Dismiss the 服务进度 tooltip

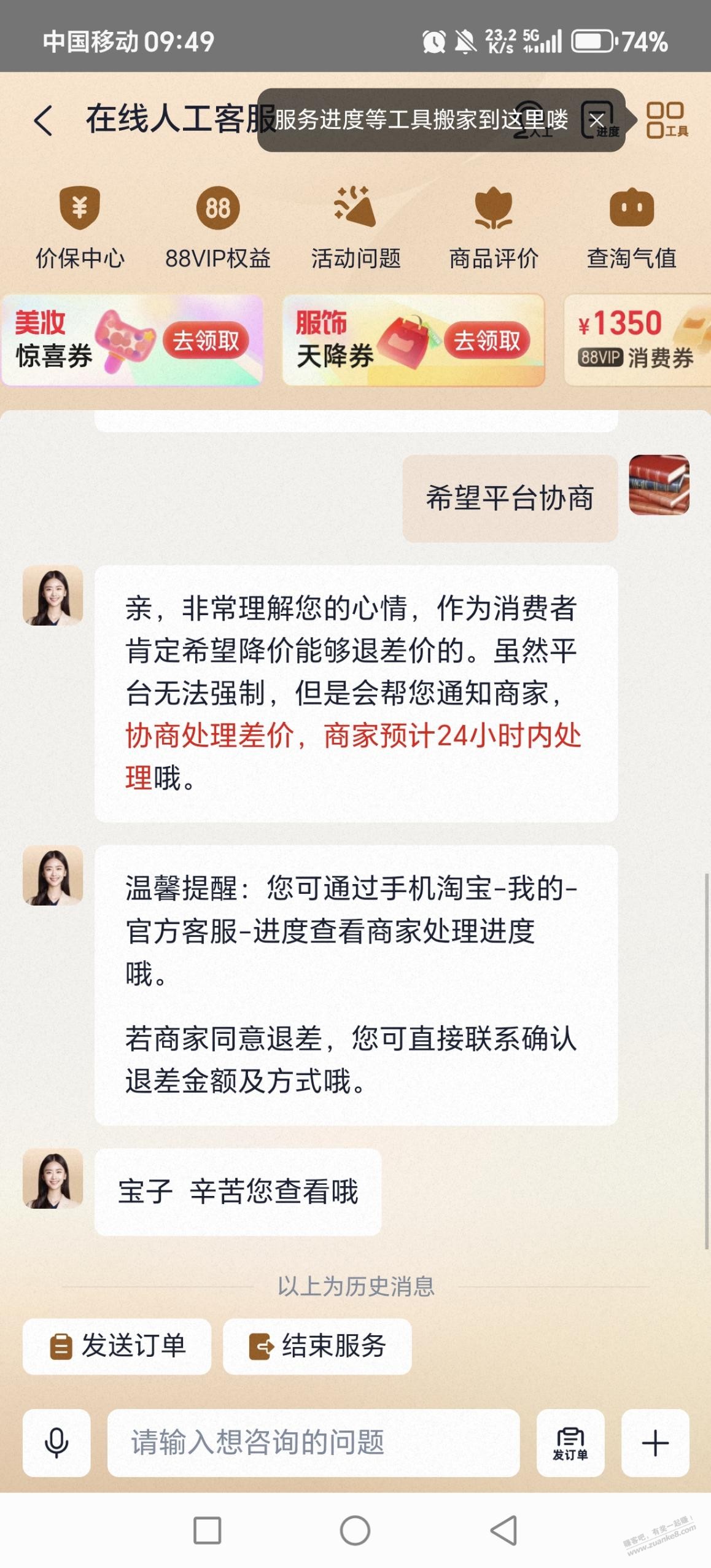tap(597, 120)
